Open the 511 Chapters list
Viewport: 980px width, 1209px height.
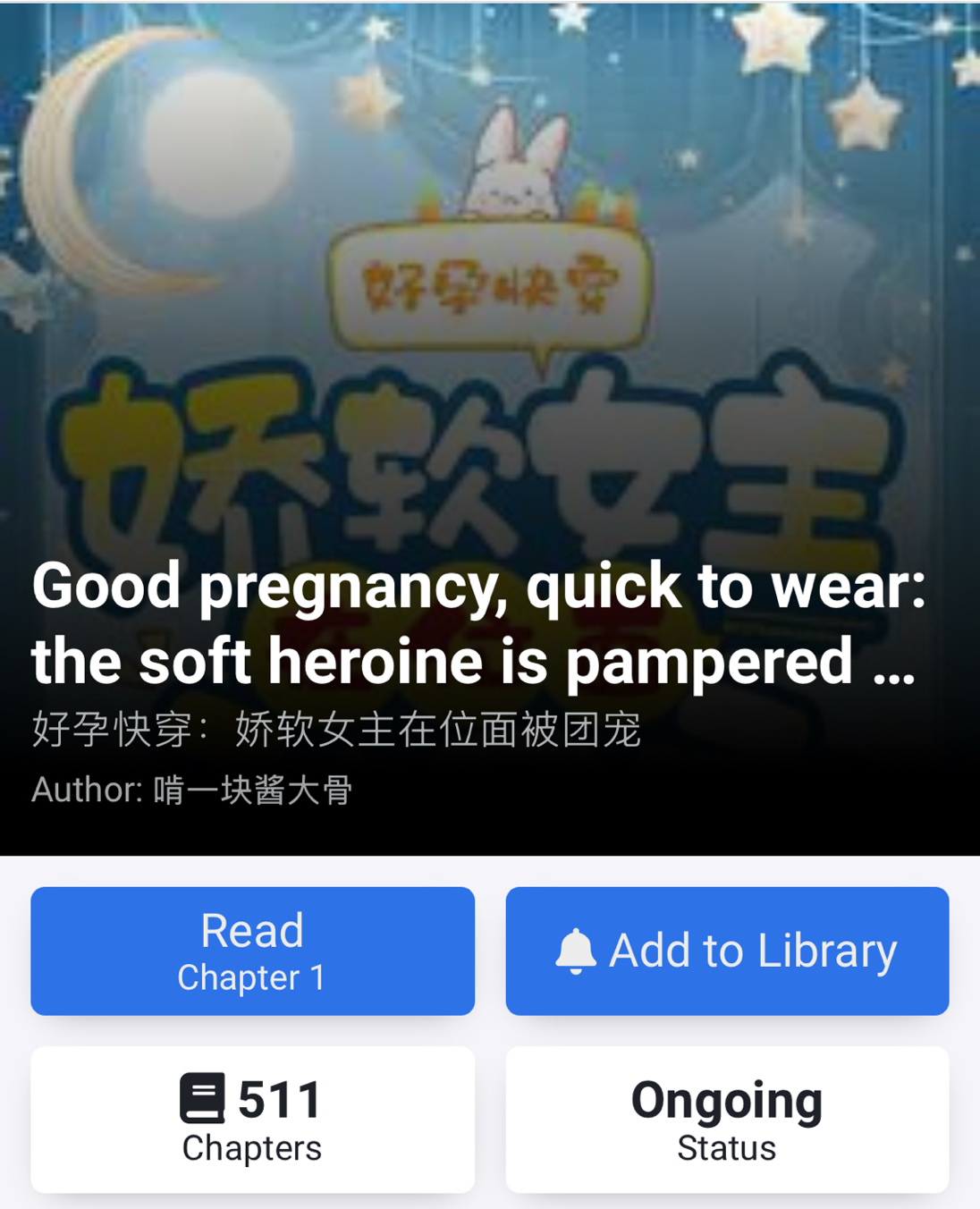252,1119
